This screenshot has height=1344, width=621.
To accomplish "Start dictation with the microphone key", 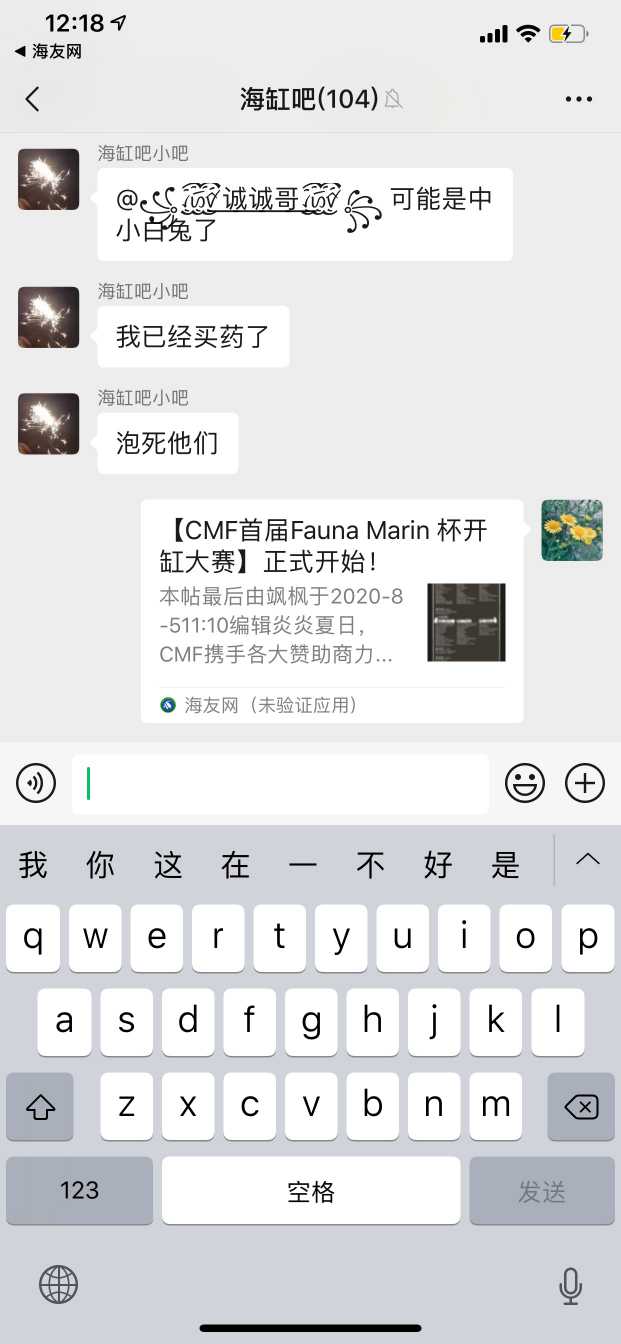I will click(571, 1284).
